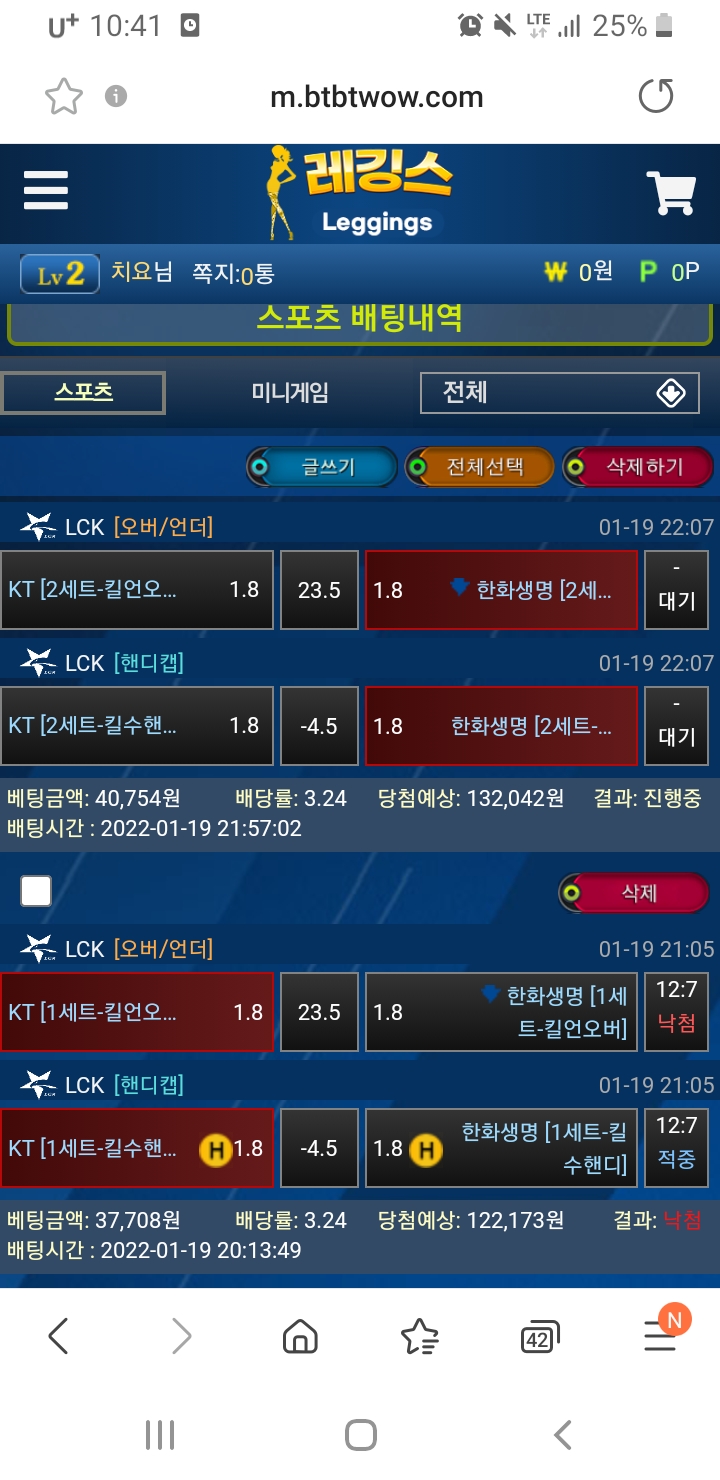Check the box above the 21:05 bet
720x1480 pixels.
[x=36, y=891]
